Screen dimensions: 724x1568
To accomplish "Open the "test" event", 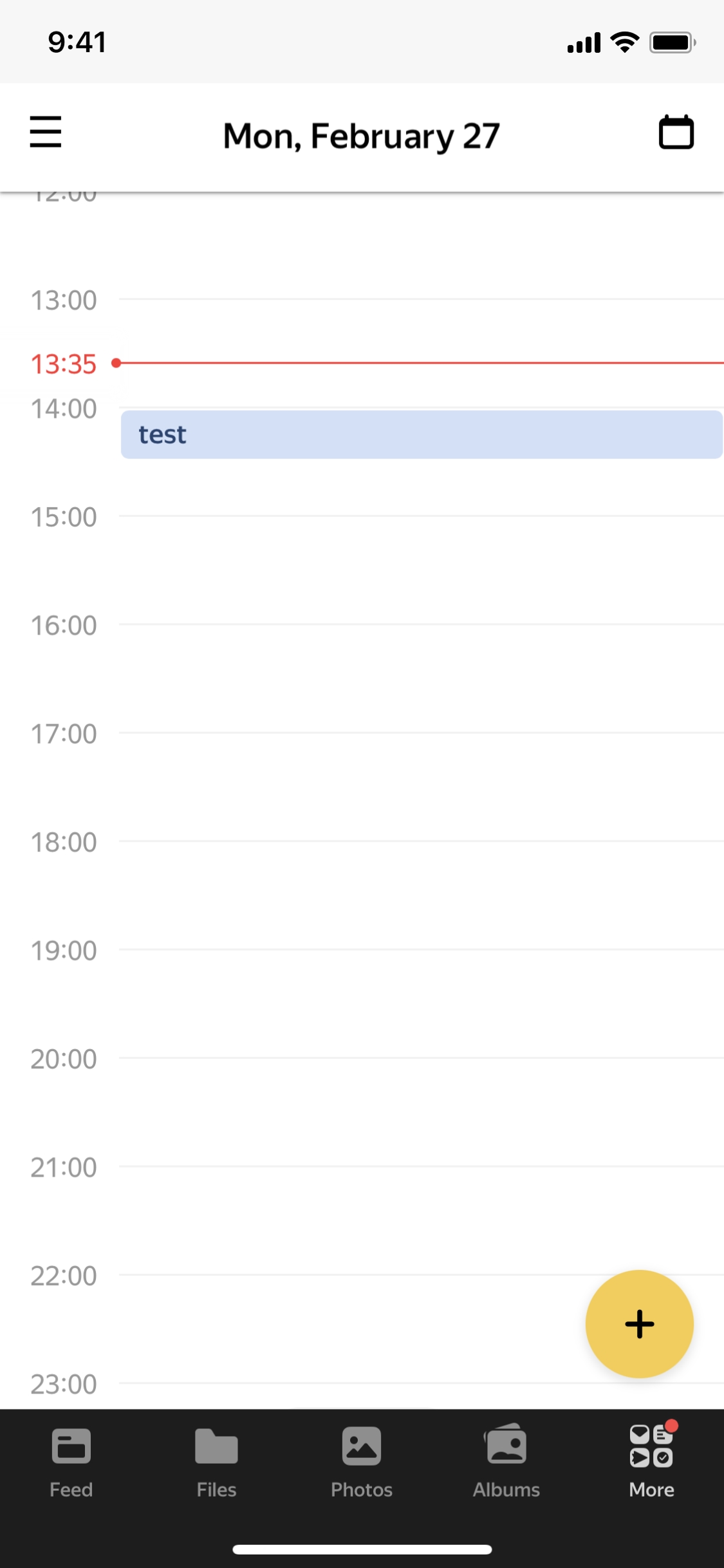I will 422,435.
